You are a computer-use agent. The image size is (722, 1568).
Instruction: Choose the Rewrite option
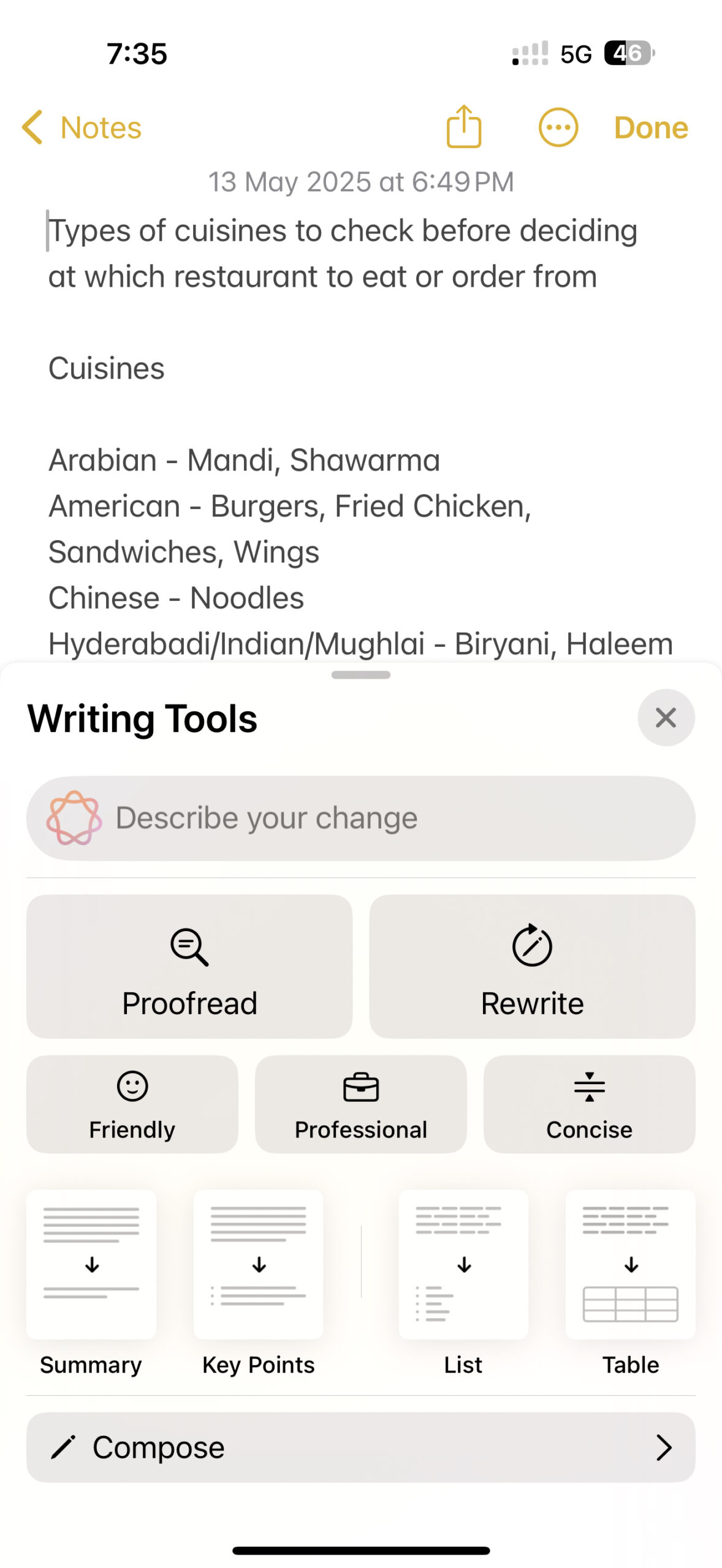531,965
